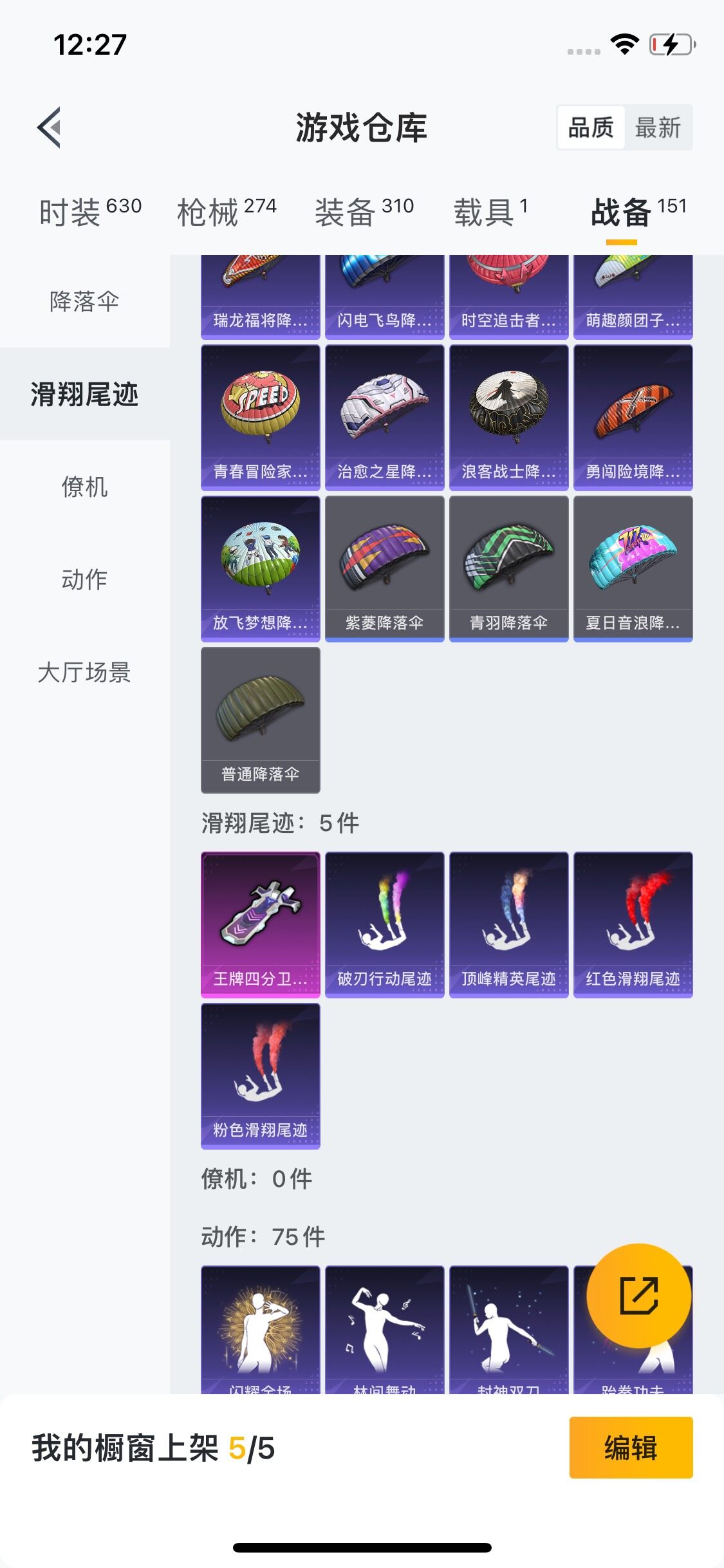Select 僚机 in the side menu

[x=84, y=487]
